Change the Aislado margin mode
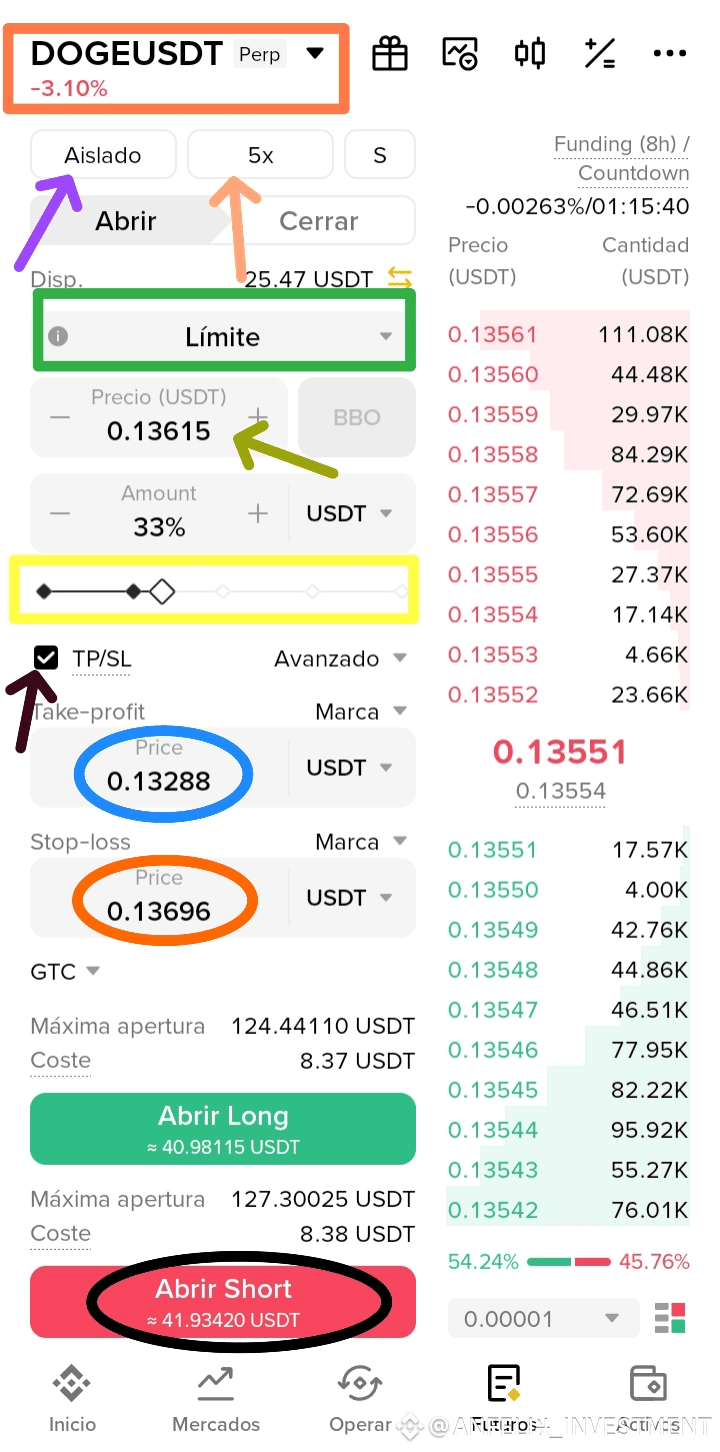The height and width of the screenshot is (1452, 720). tap(103, 155)
